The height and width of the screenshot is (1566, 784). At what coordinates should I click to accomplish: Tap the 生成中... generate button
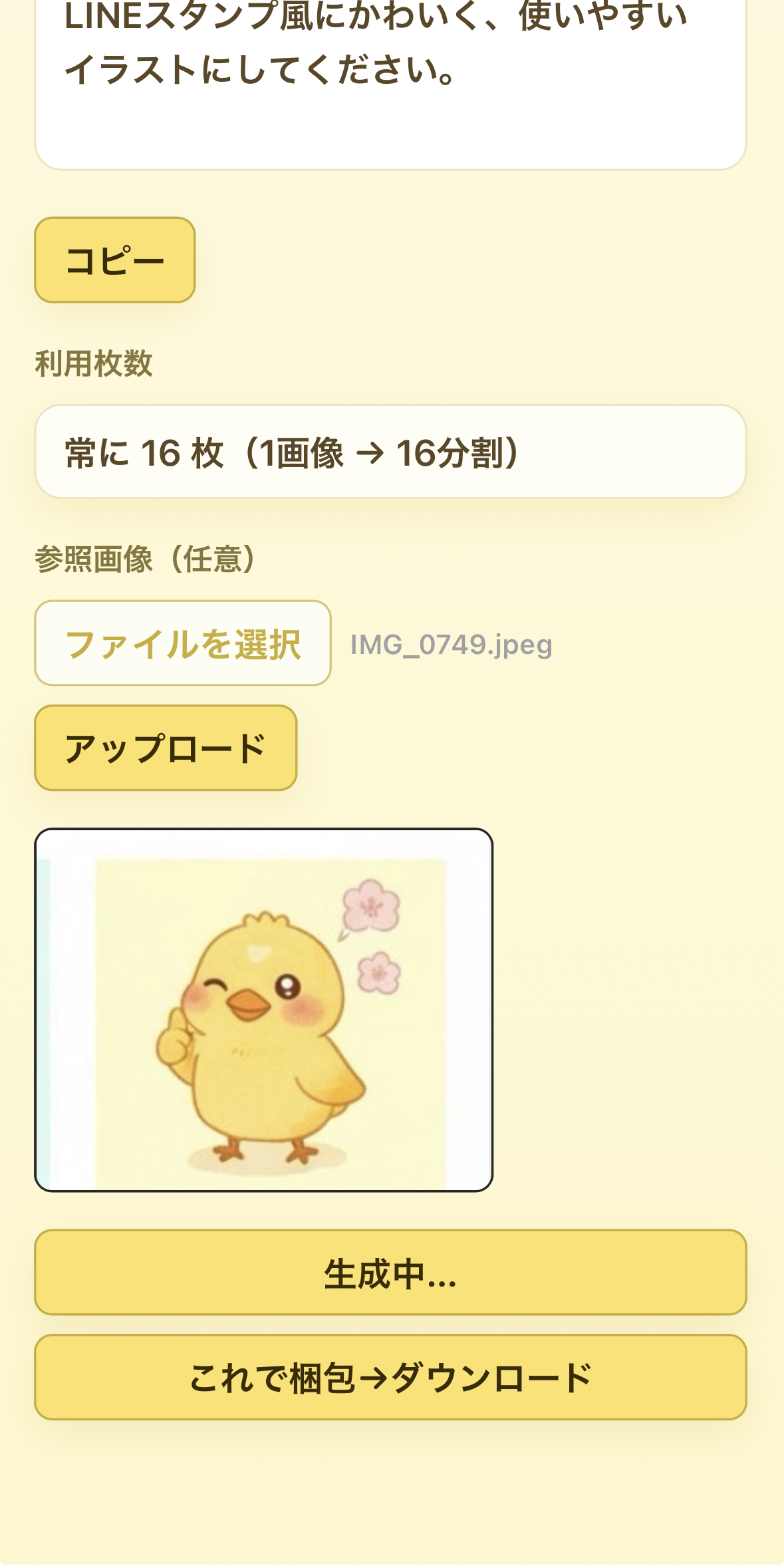[390, 1273]
